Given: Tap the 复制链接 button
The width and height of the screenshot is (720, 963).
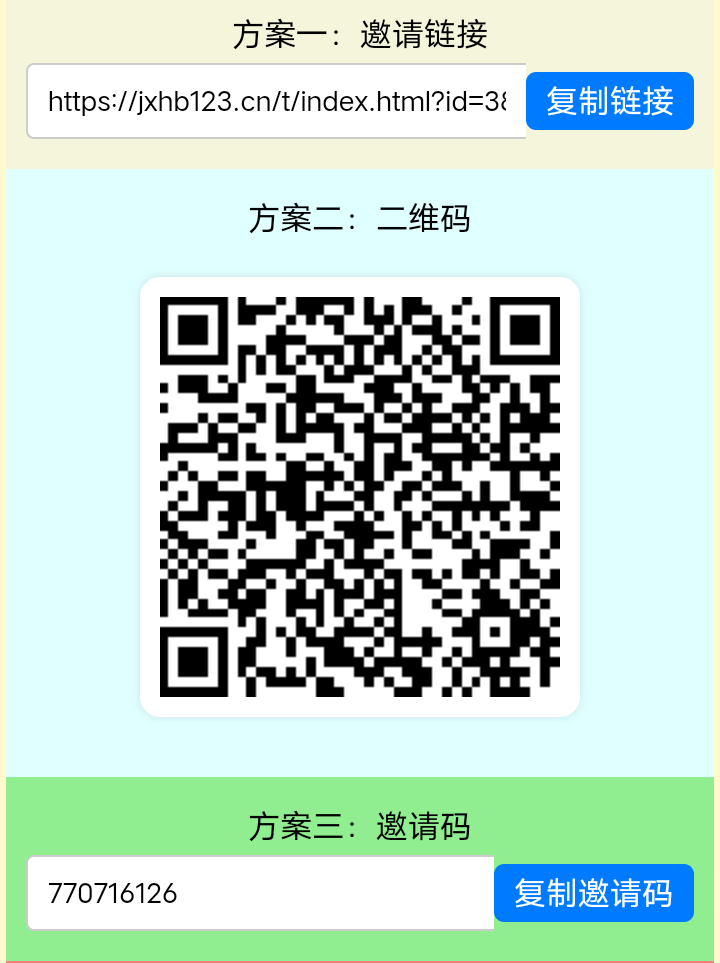Looking at the screenshot, I should (x=609, y=101).
